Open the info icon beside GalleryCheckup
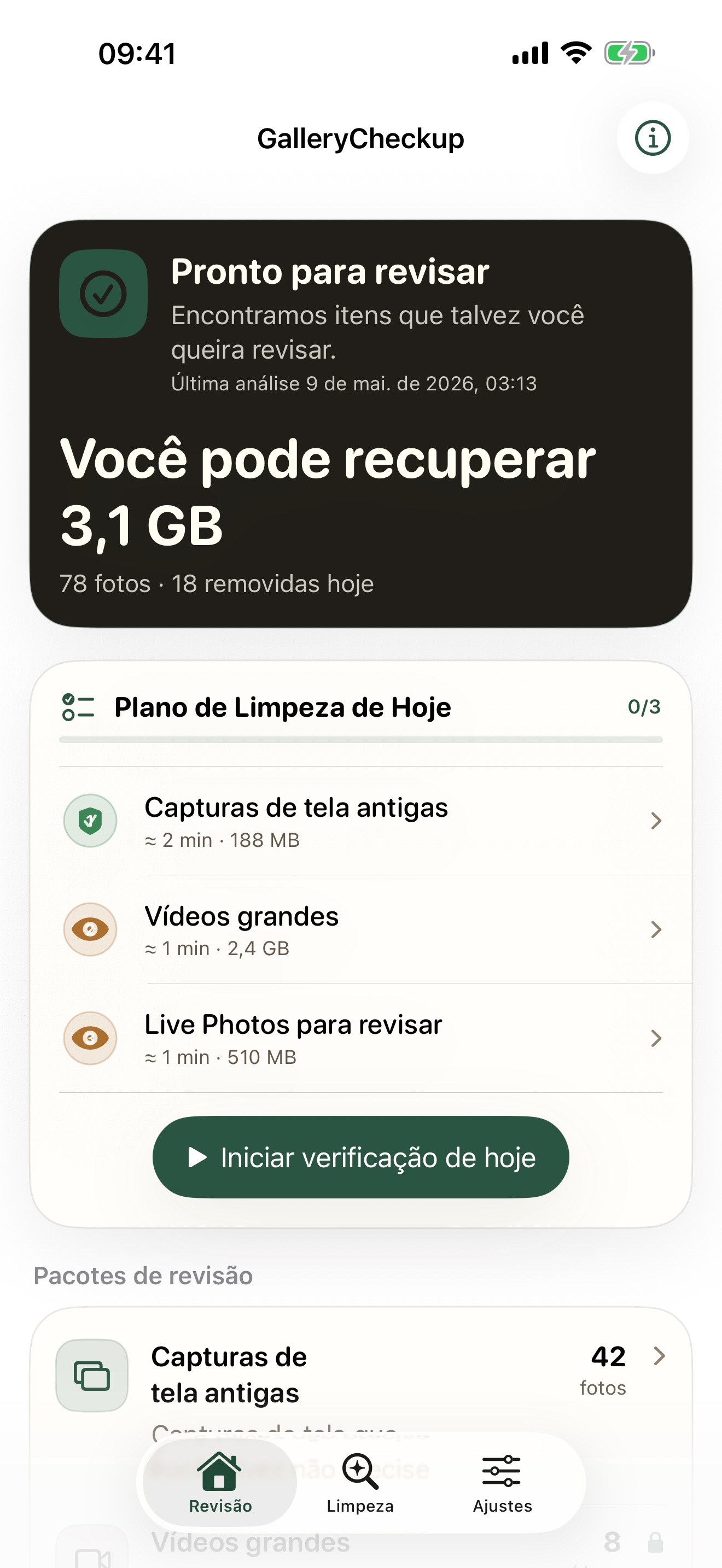The height and width of the screenshot is (1568, 722). [x=653, y=138]
